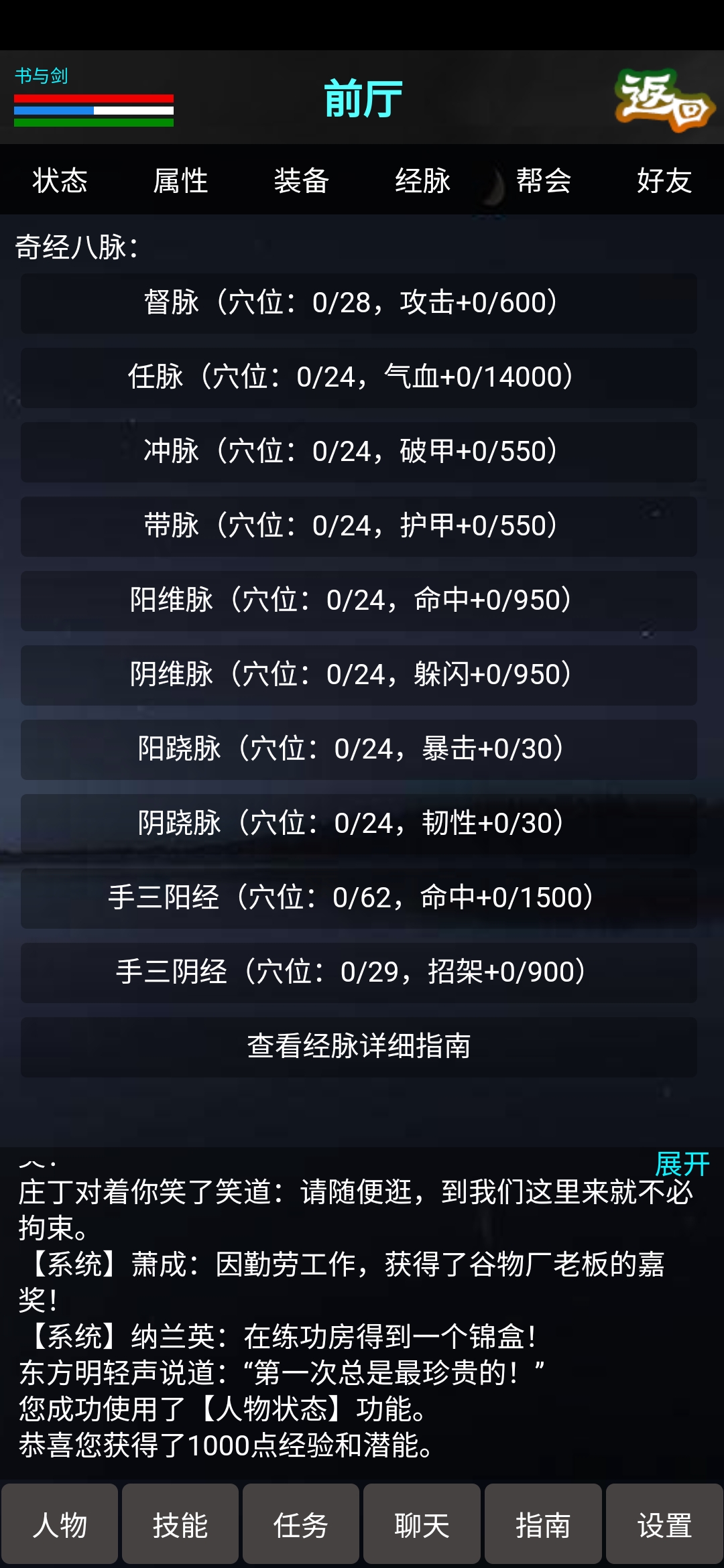The image size is (724, 1568).
Task: Open the 阳跷脉 meridian
Action: 362,750
